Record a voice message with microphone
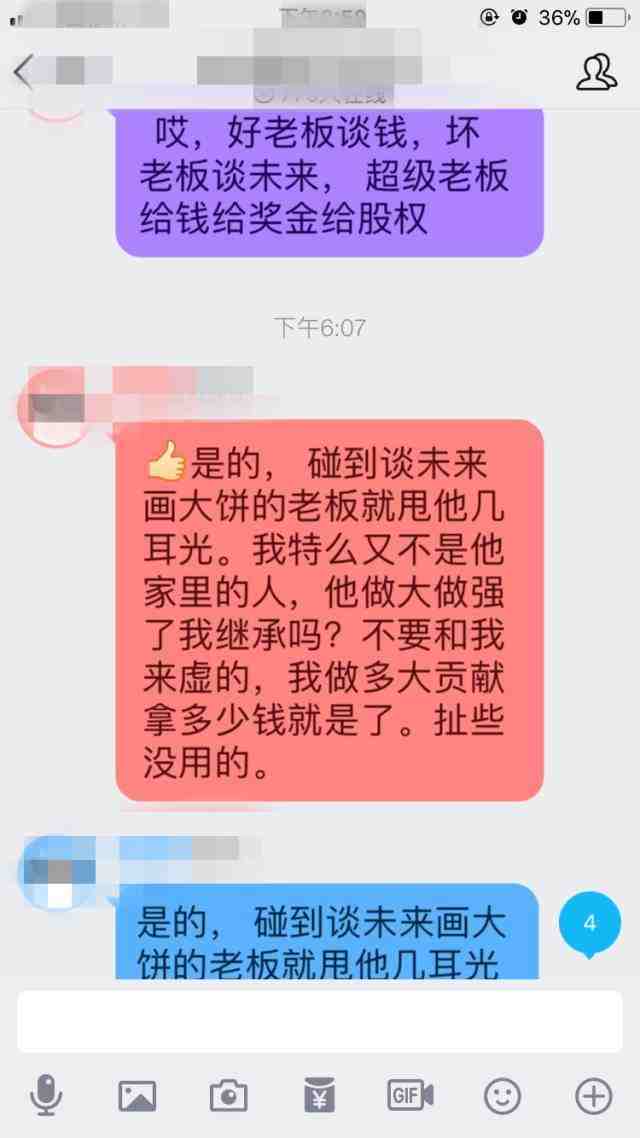This screenshot has height=1138, width=640. (46, 1096)
